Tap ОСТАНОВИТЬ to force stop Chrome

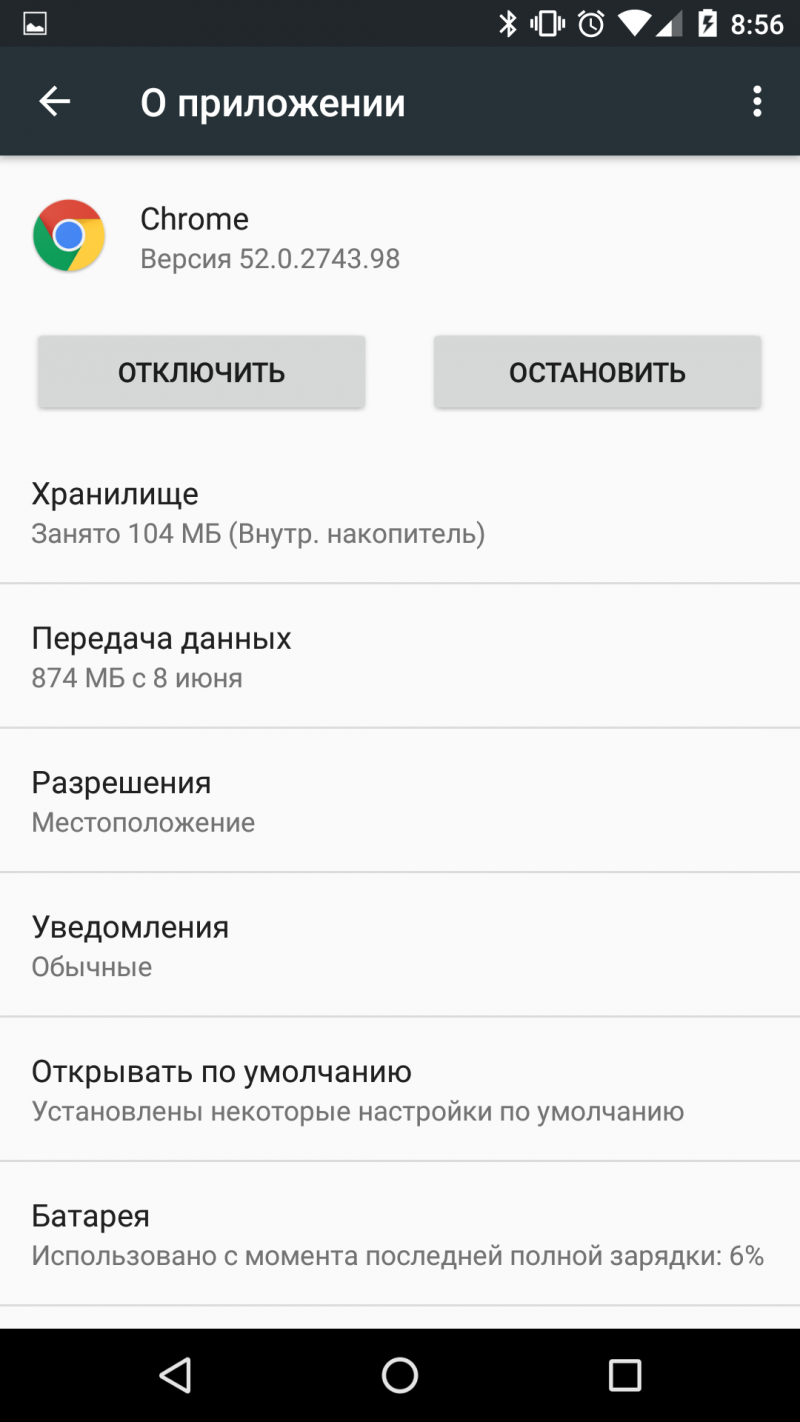point(597,372)
